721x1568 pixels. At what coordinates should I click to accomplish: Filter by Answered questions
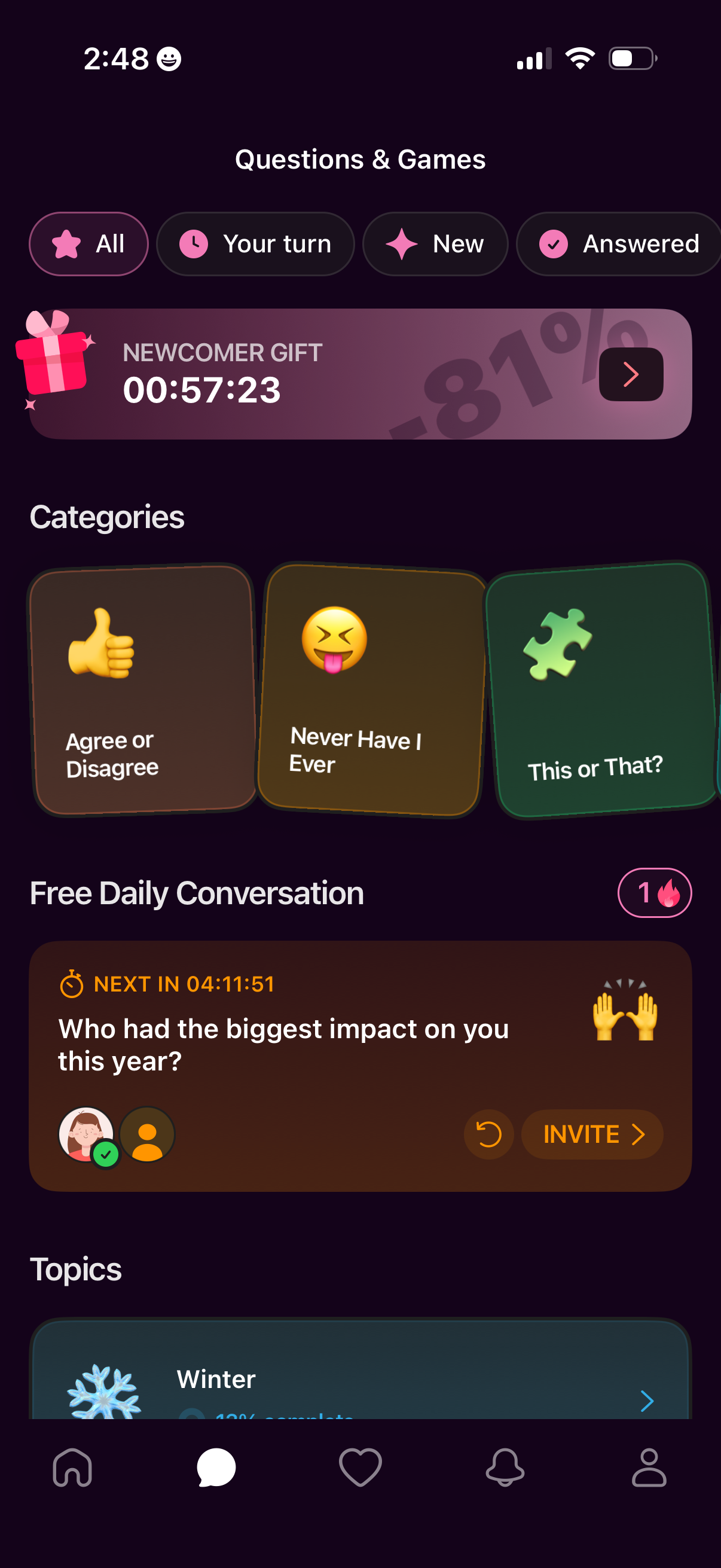pos(618,244)
